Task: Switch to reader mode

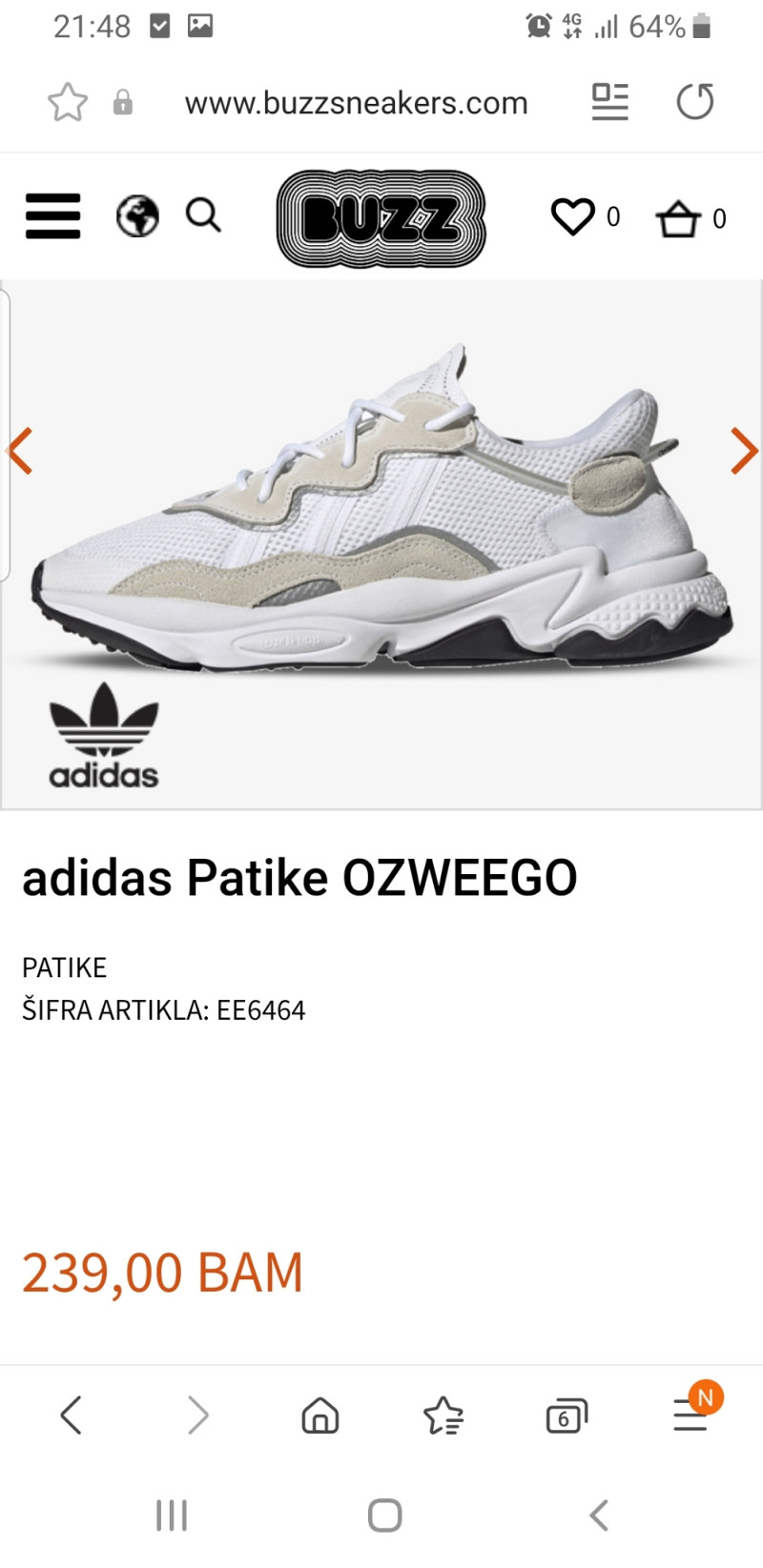Action: 609,101
